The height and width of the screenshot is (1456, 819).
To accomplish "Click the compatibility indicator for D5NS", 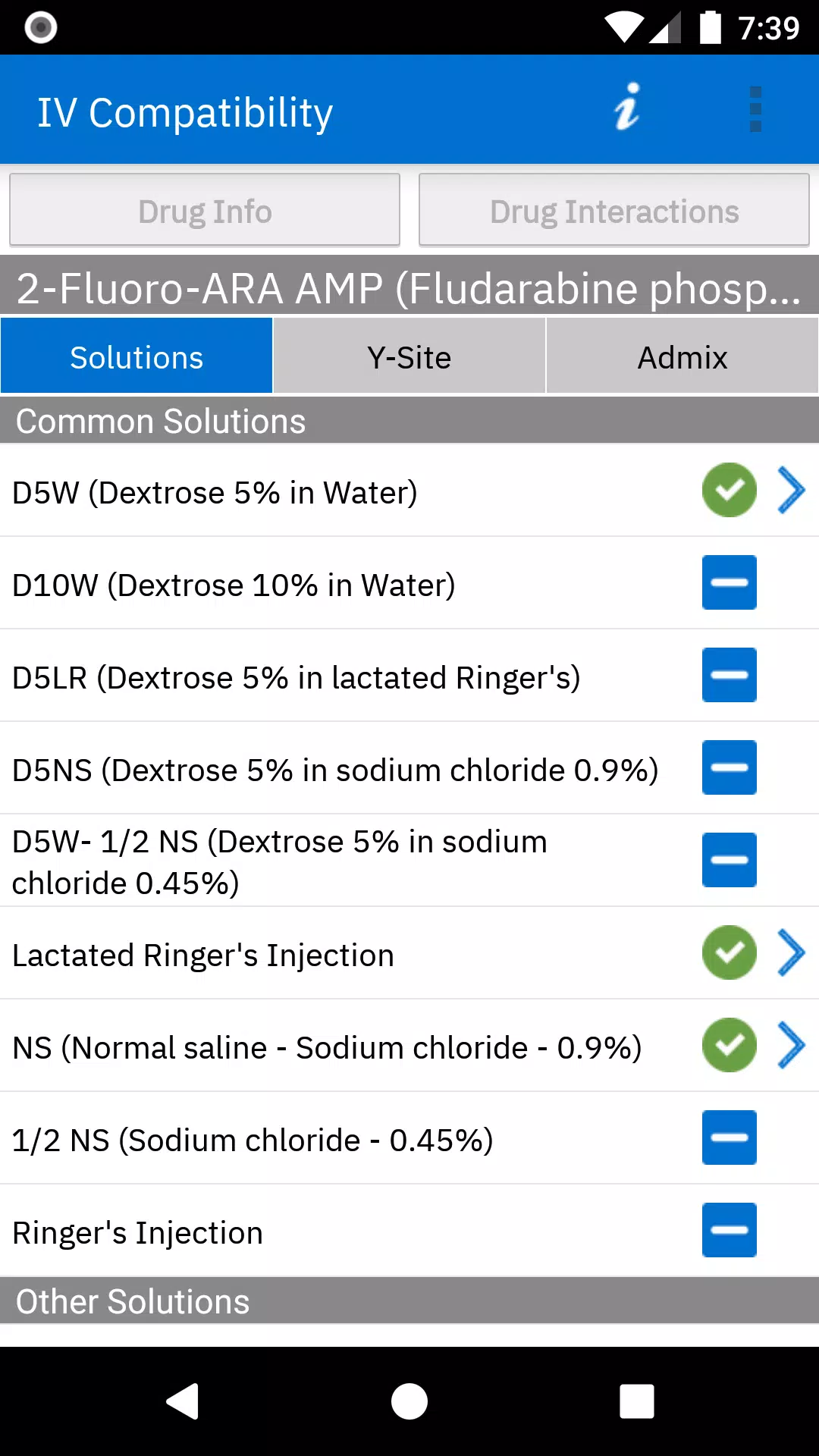I will click(x=729, y=767).
